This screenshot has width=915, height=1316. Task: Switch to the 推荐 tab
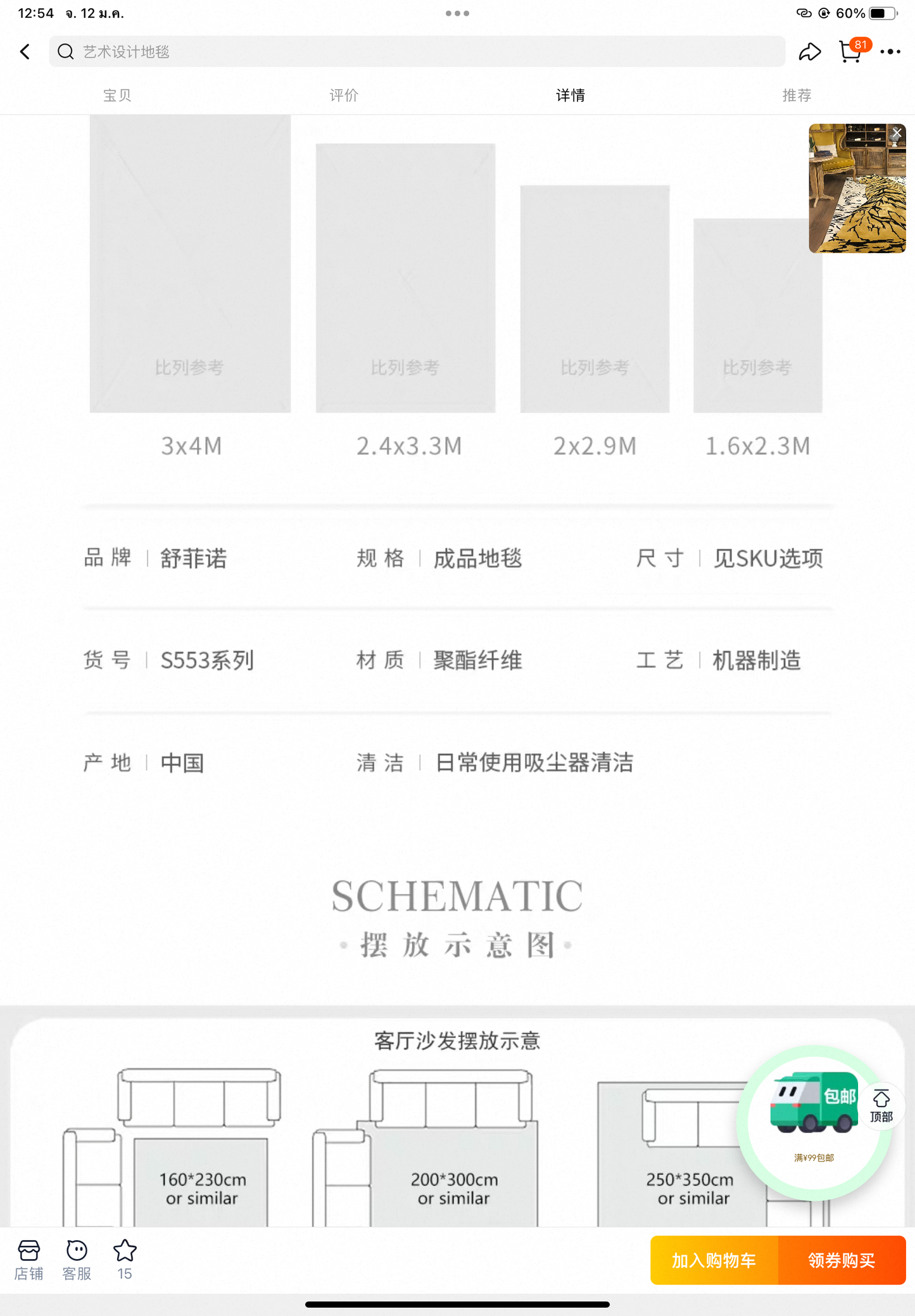tap(797, 95)
